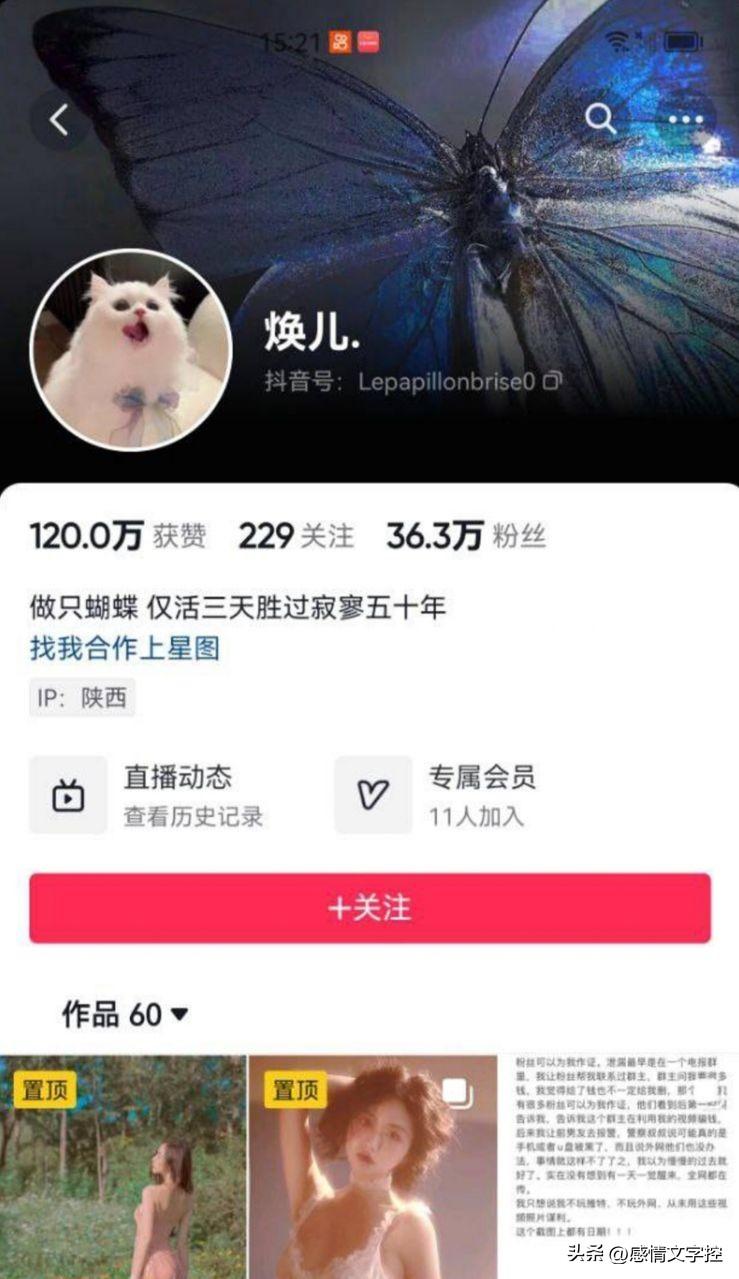Open the 229 关注 following list
739x1279 pixels.
point(296,536)
